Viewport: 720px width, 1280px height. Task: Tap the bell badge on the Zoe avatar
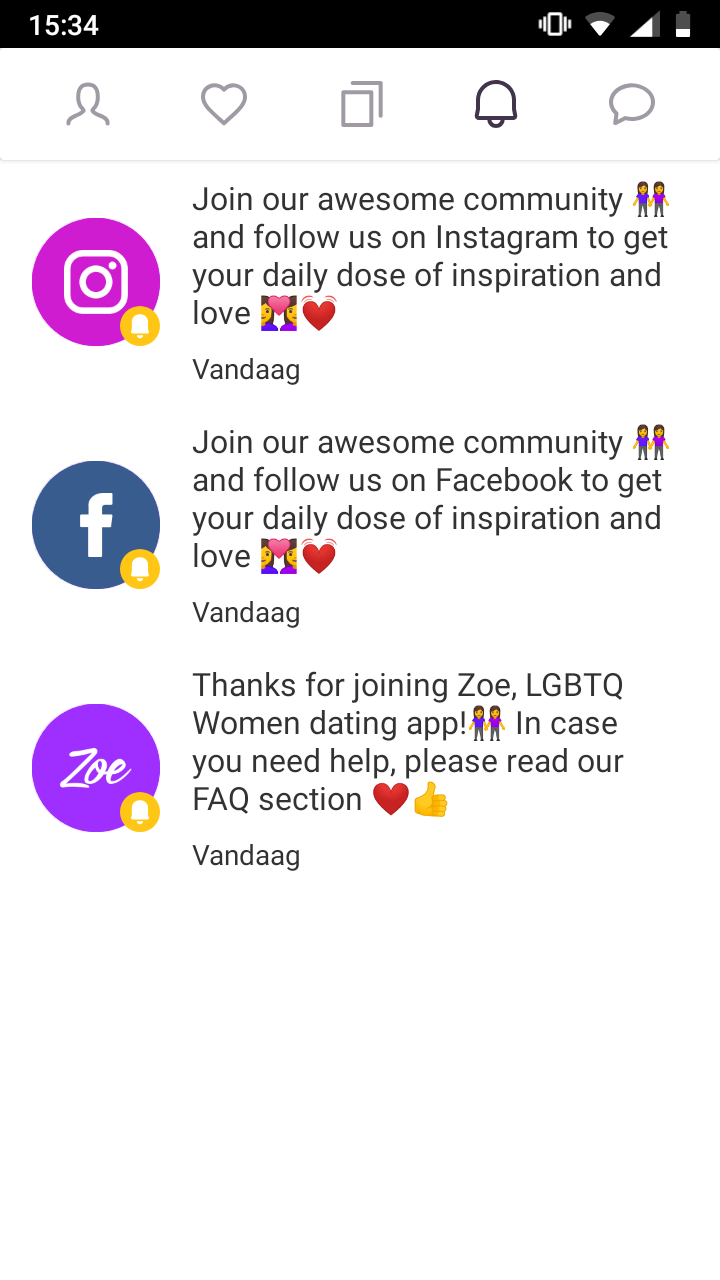click(141, 812)
